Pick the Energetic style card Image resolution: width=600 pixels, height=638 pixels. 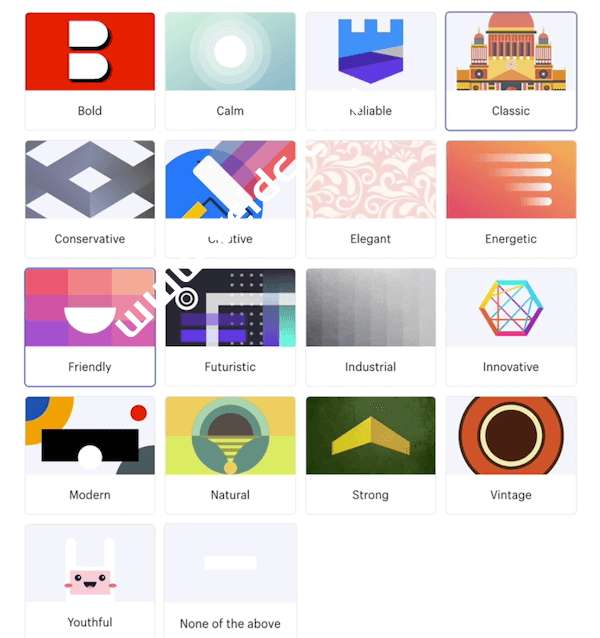[x=511, y=198]
